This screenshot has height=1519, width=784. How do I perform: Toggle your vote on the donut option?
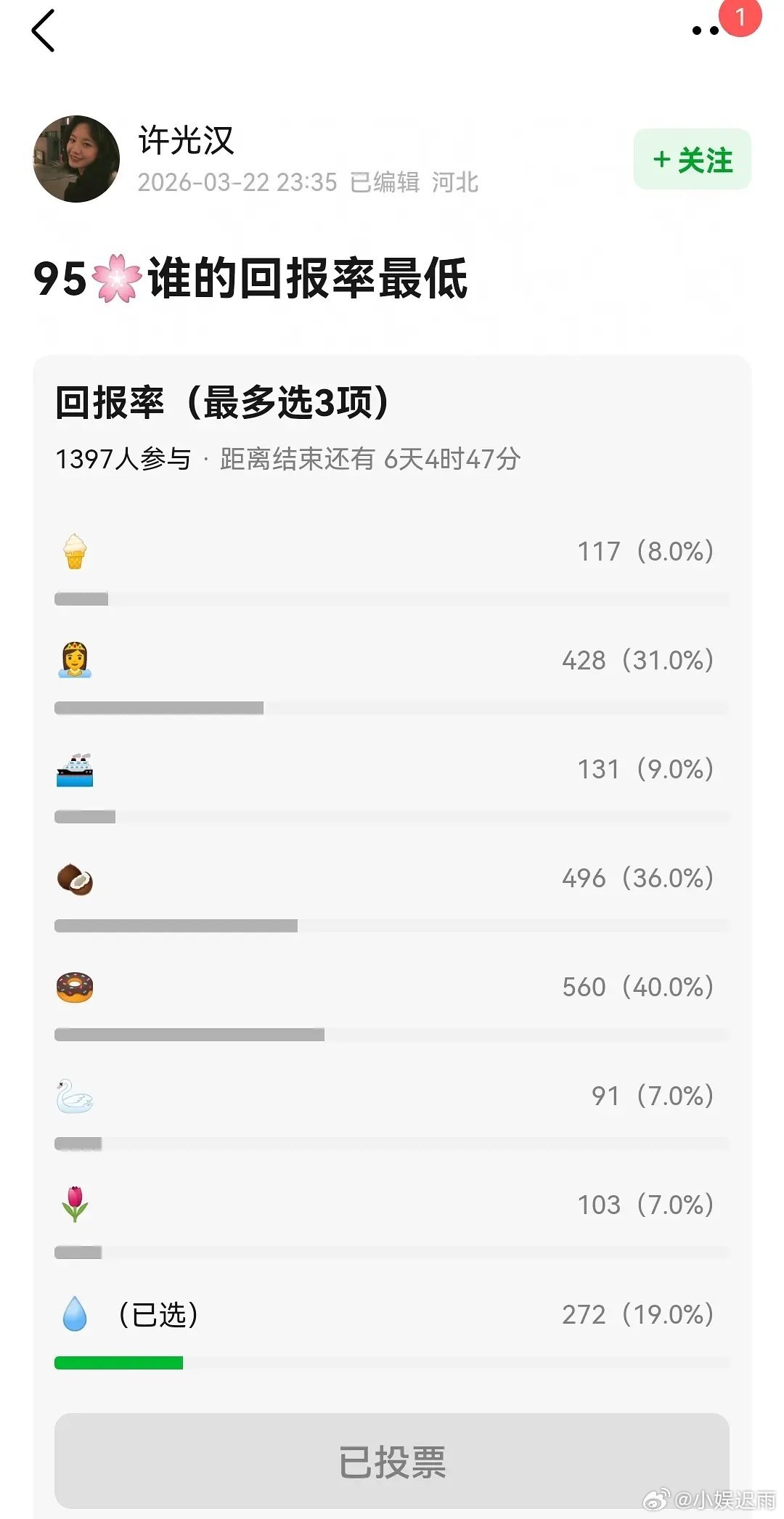pos(392,987)
